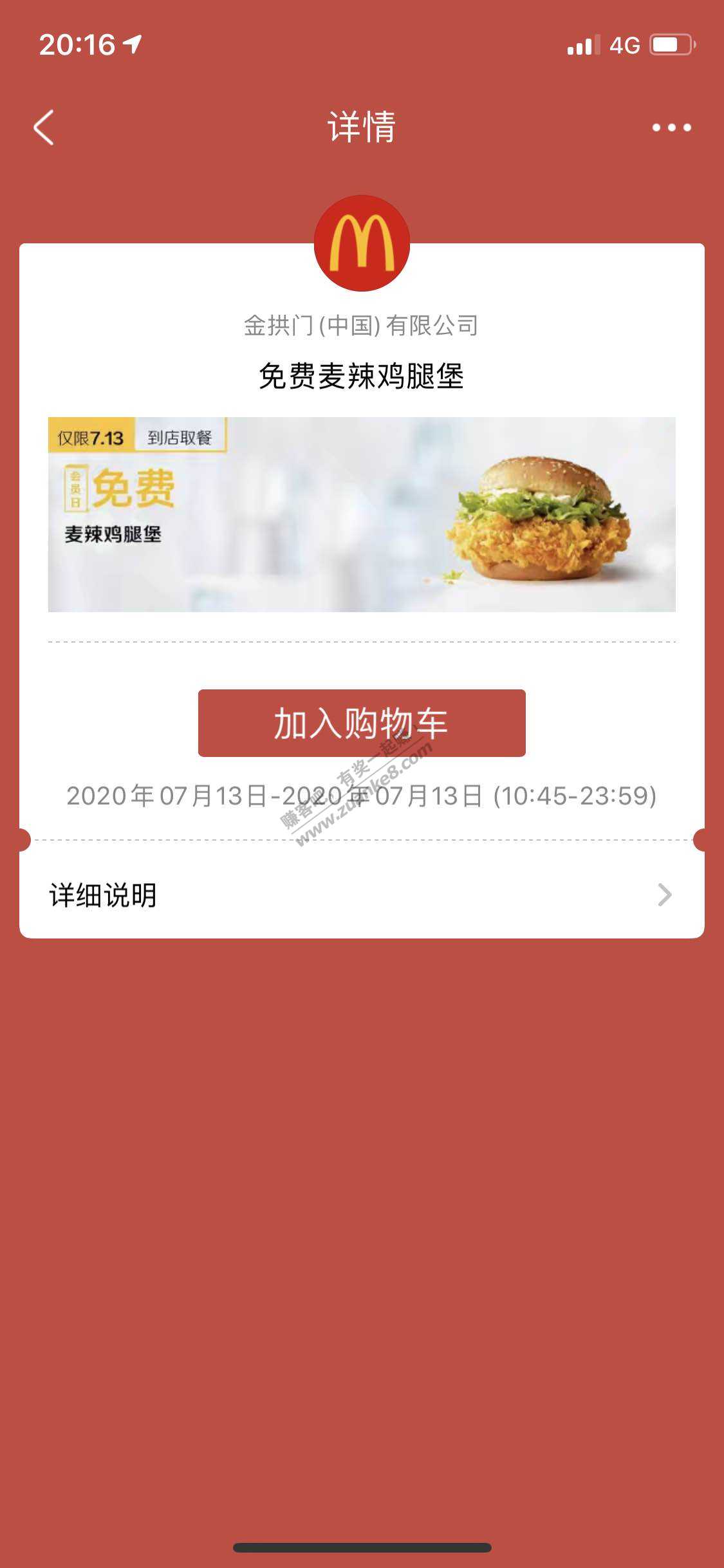The image size is (724, 1568).
Task: Tap the 加入购物车 button
Action: (x=362, y=723)
